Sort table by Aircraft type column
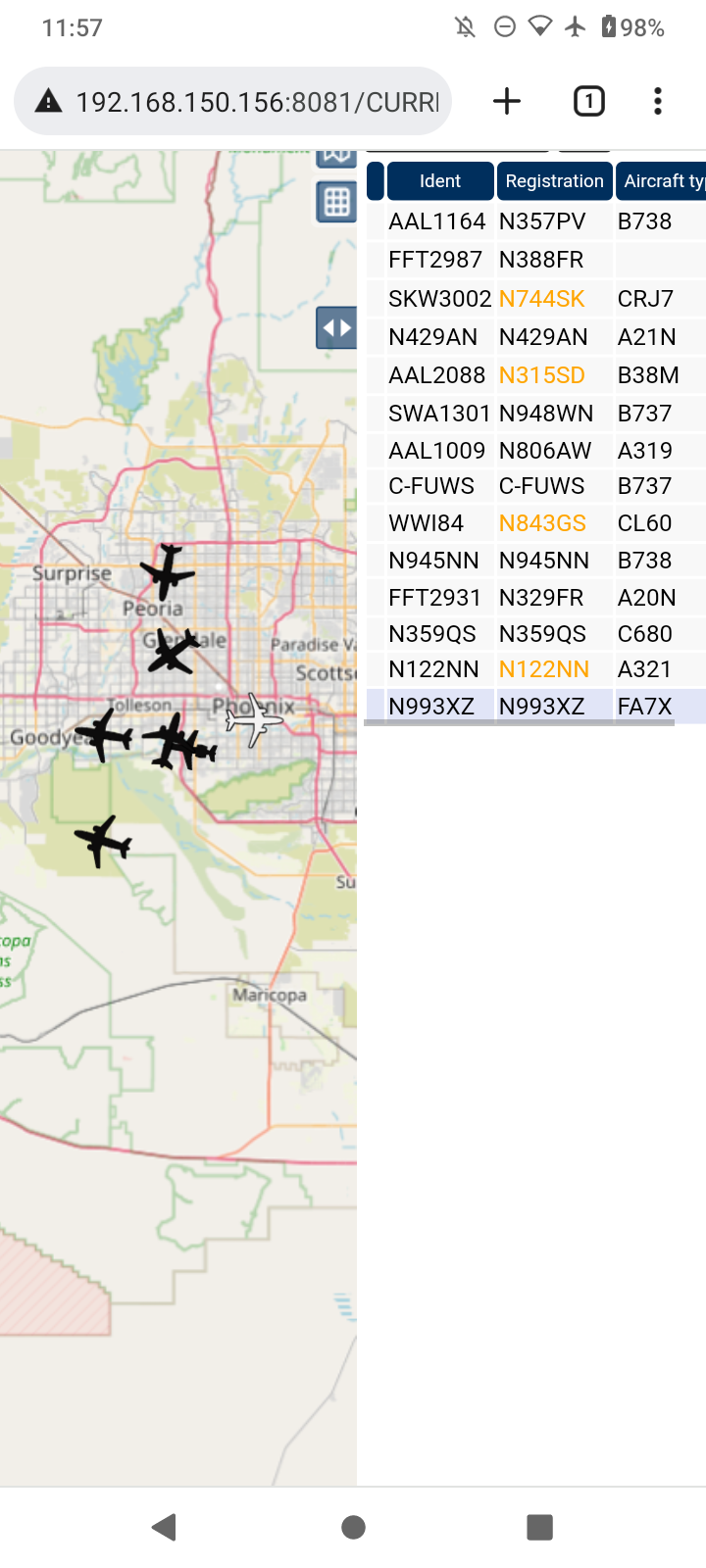 click(x=661, y=180)
